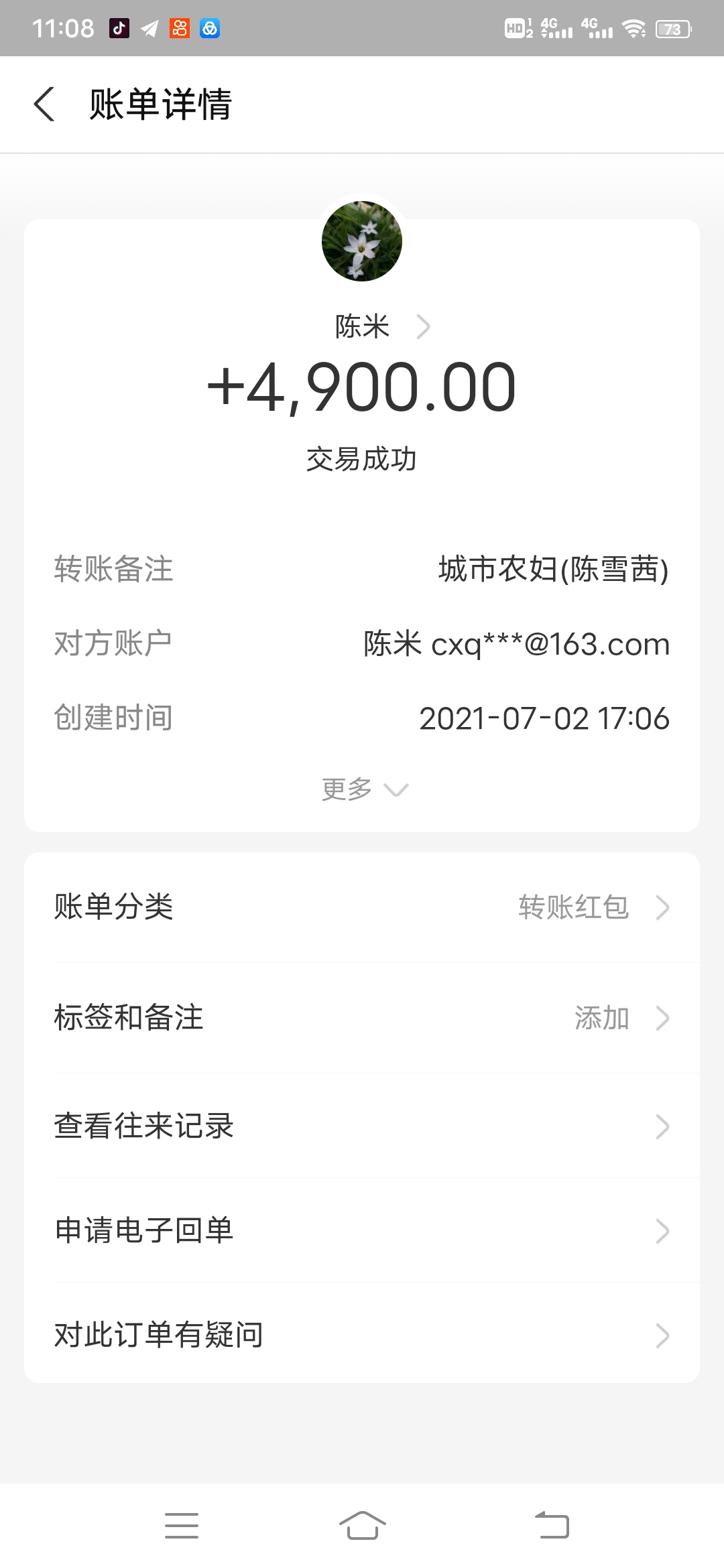Screen dimensions: 724x1568
Task: Open recent apps from navigation bar
Action: tap(182, 1526)
